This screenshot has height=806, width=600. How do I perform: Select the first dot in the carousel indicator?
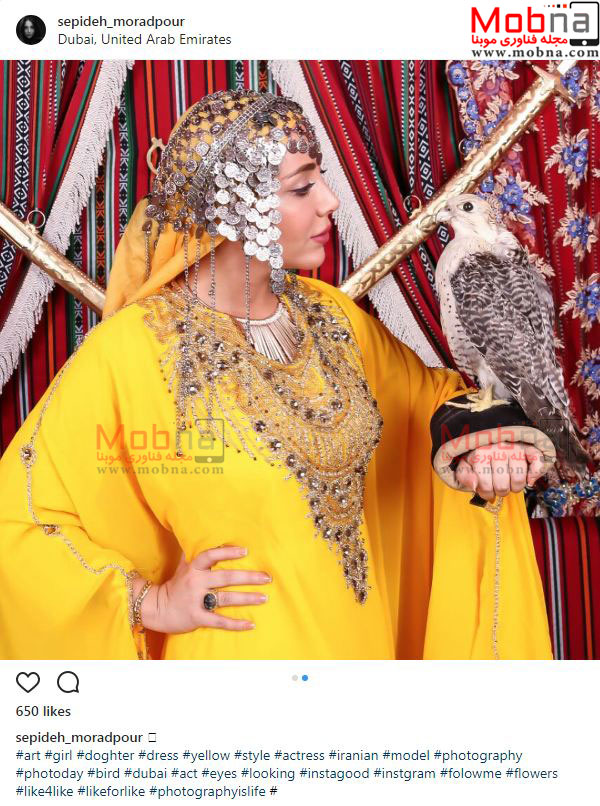[x=294, y=678]
